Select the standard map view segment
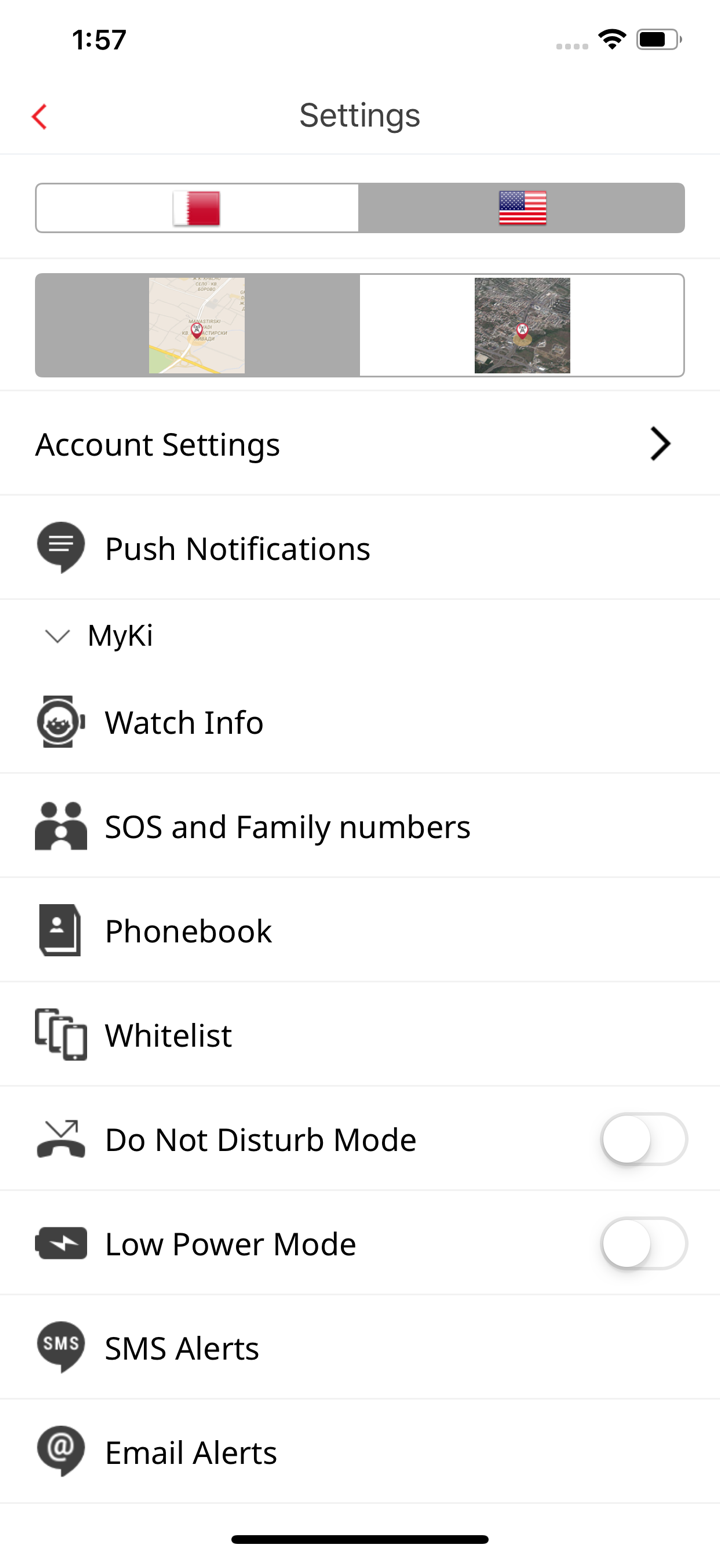Screen dimensions: 720x1558 [x=196, y=324]
